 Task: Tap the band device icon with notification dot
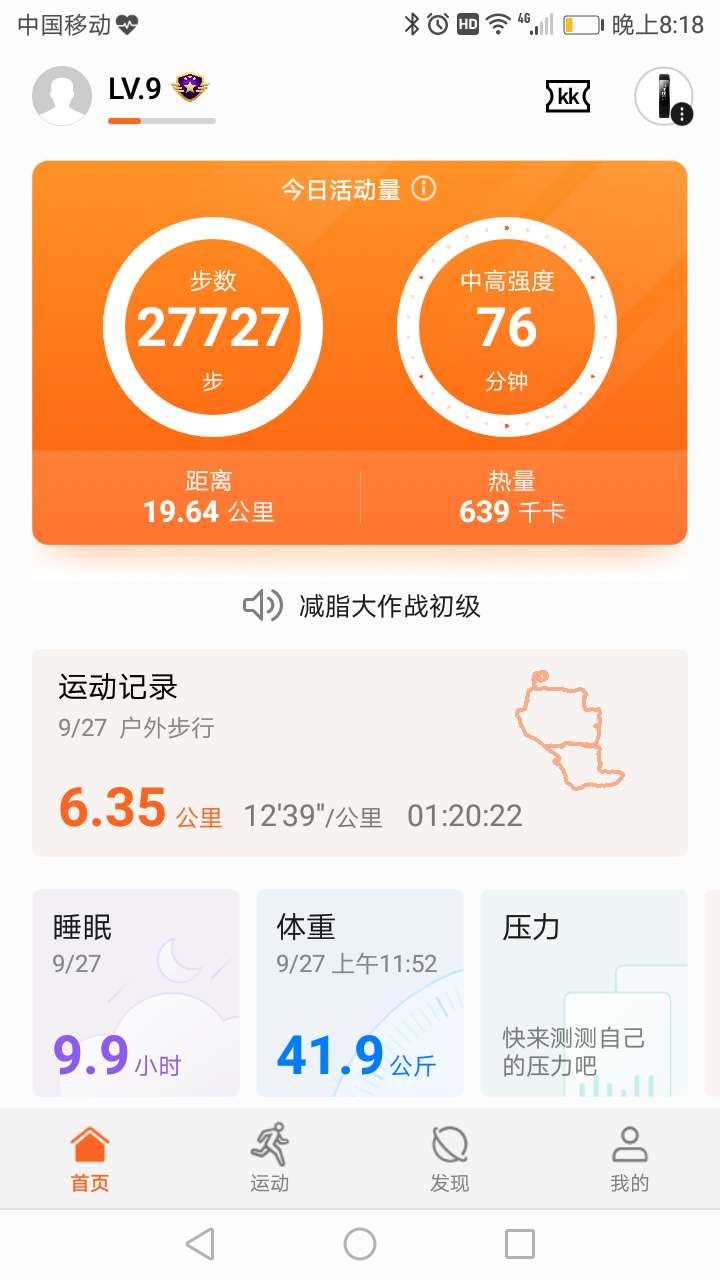(663, 97)
